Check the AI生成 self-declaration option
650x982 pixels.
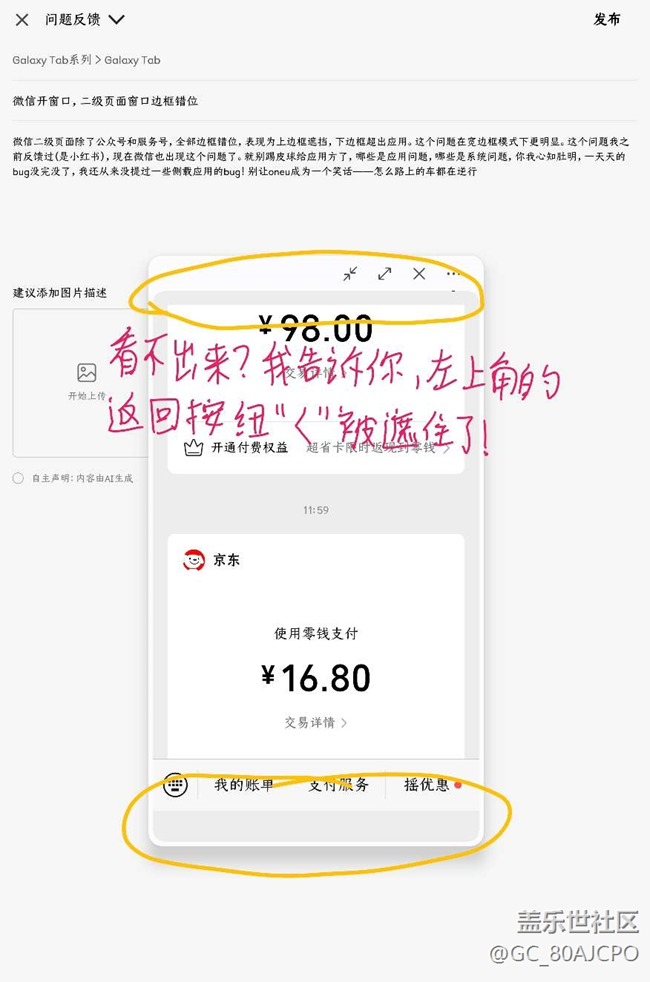[18, 478]
